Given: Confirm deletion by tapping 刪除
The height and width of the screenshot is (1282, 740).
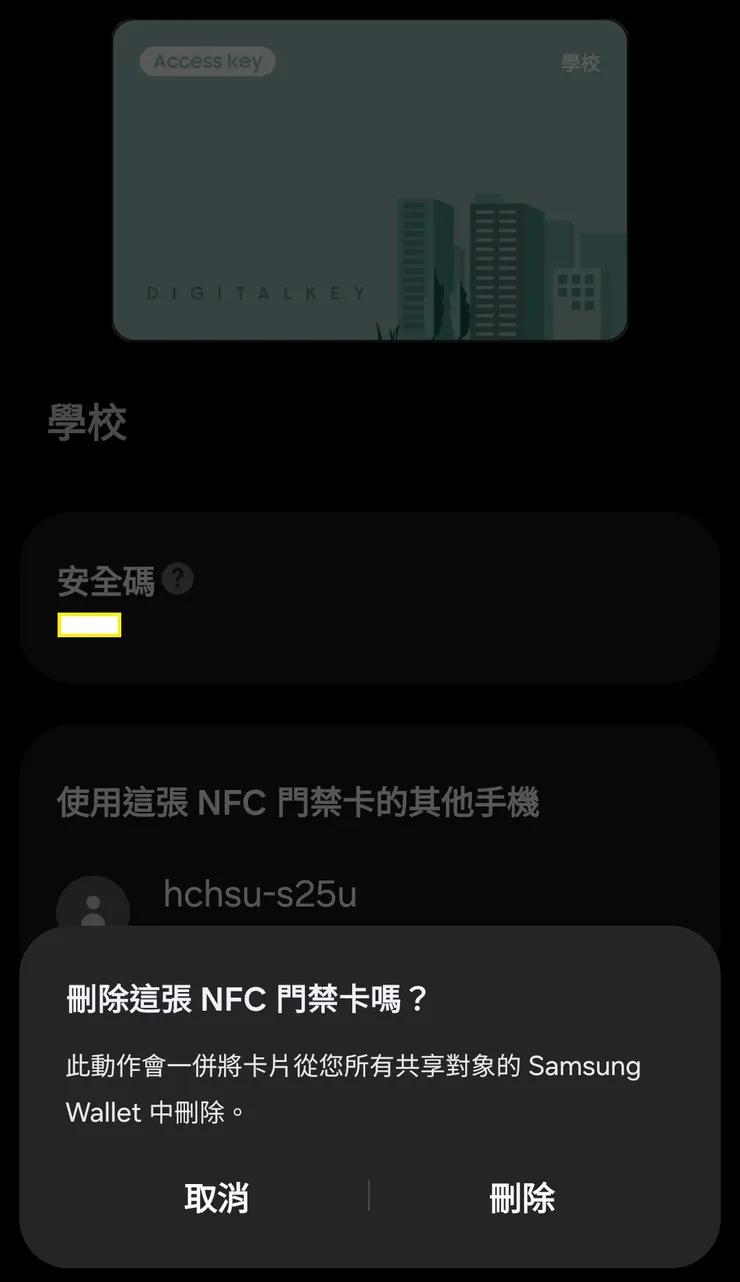Looking at the screenshot, I should (522, 1197).
